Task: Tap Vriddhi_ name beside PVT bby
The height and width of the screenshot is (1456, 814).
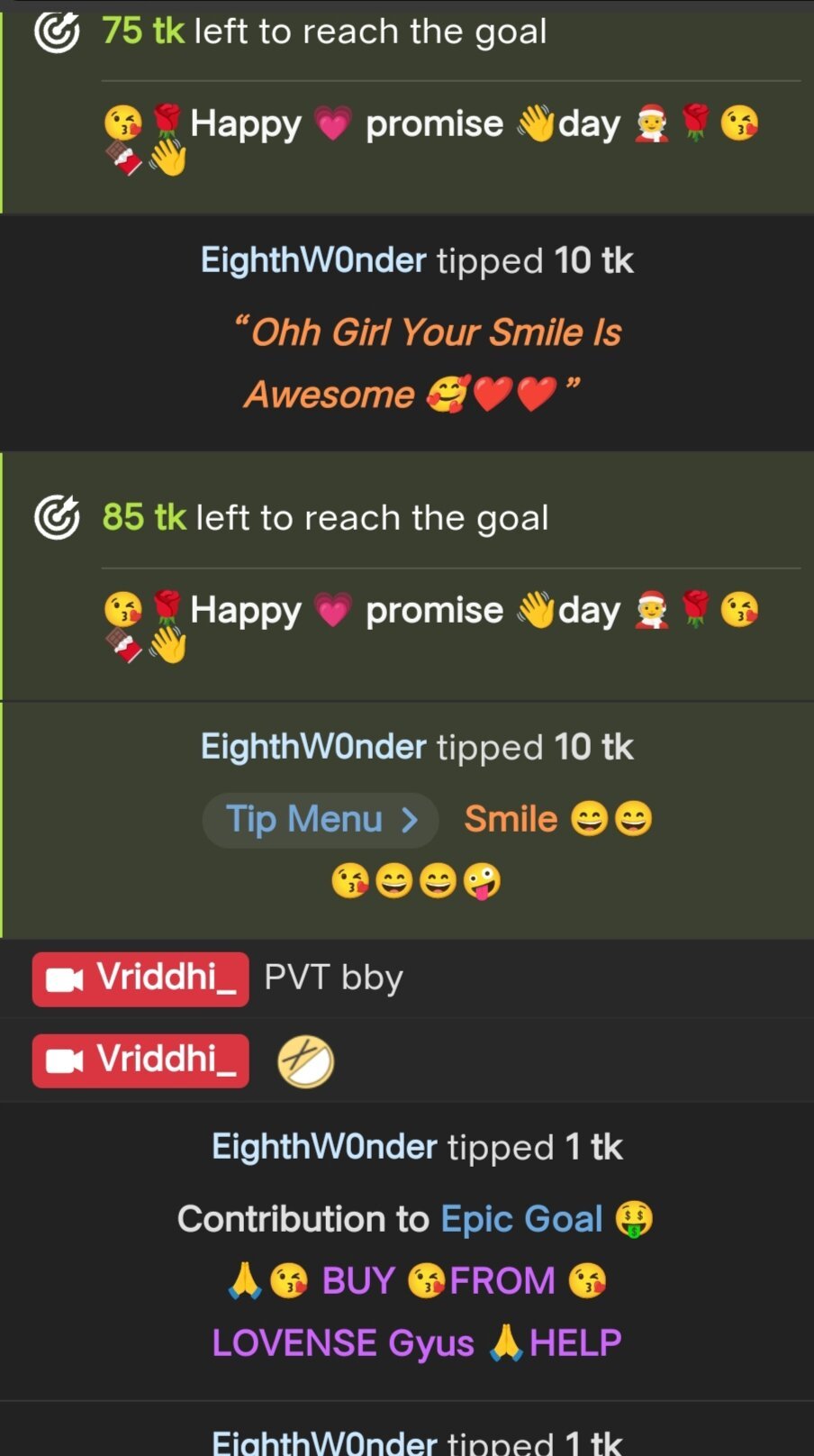Action: point(141,978)
